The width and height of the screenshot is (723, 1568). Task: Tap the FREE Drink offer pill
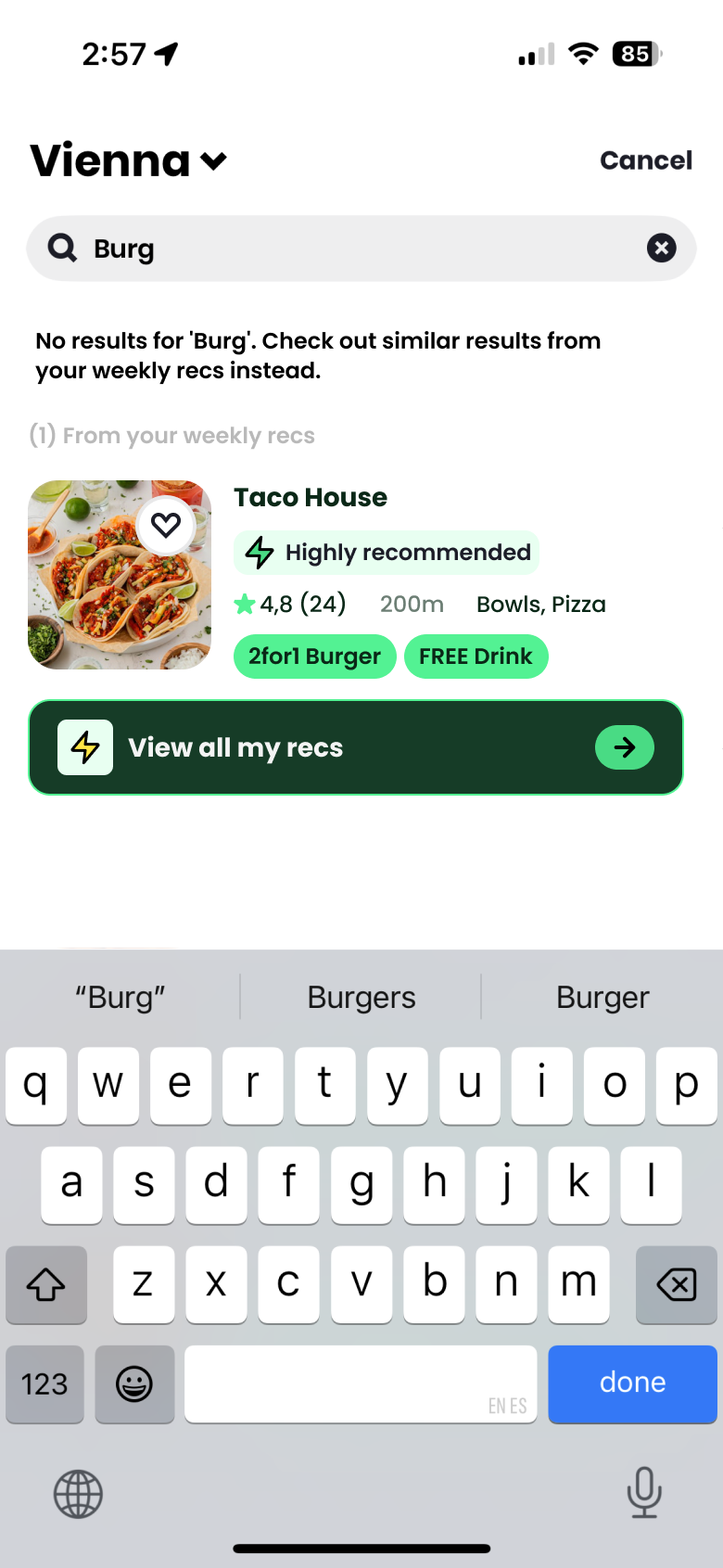[x=476, y=656]
